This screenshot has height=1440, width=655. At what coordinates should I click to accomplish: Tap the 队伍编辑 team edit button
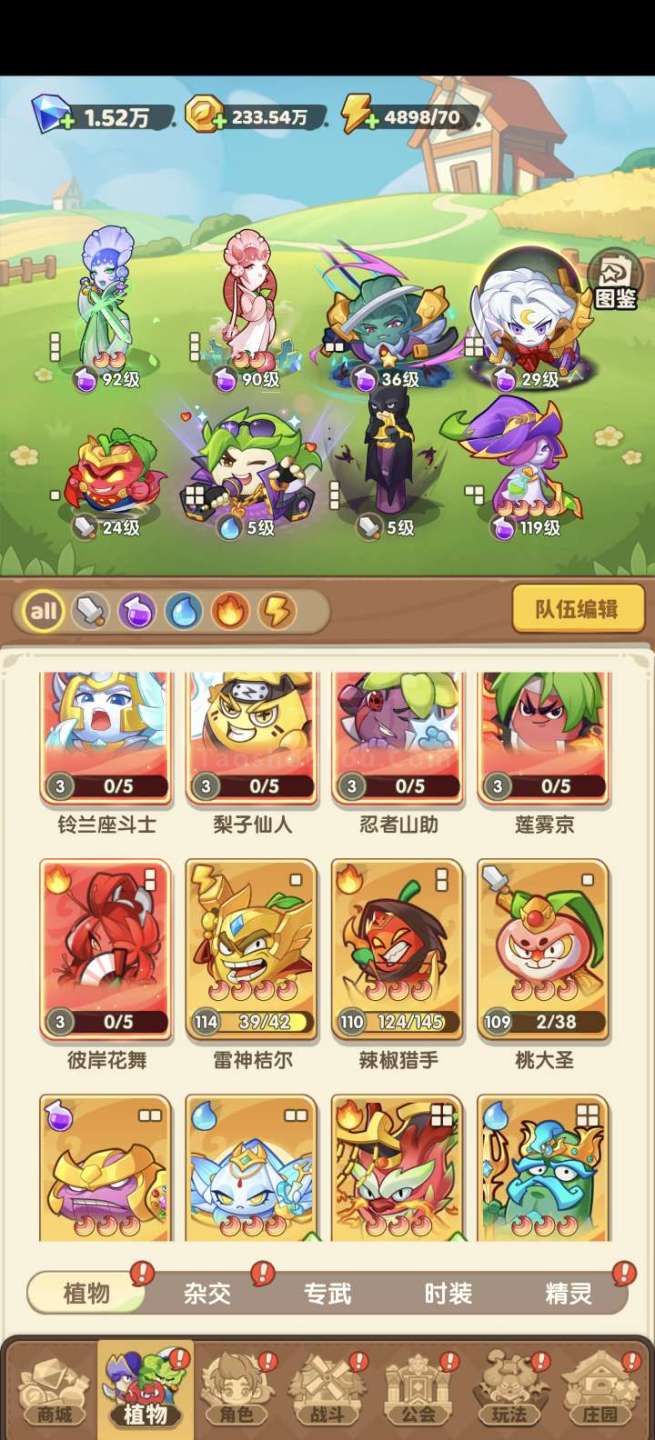click(578, 608)
